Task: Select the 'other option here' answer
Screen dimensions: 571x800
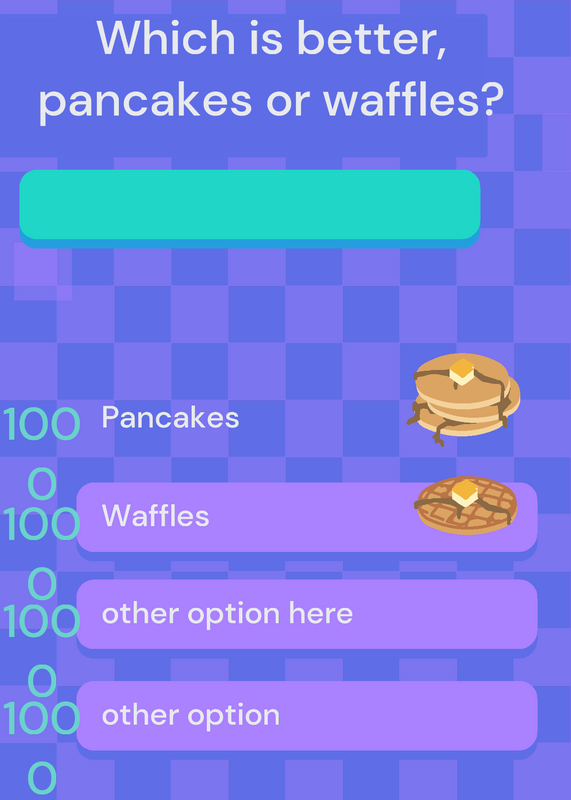Action: pyautogui.click(x=307, y=614)
